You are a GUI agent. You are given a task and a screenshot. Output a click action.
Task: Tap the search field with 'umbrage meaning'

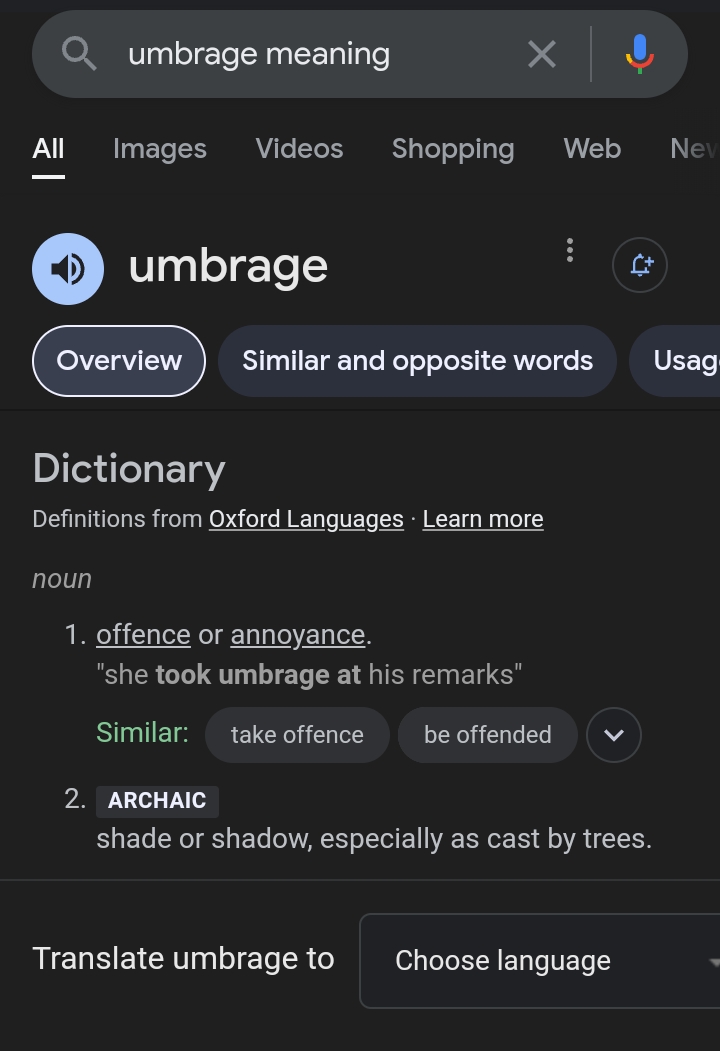point(300,54)
